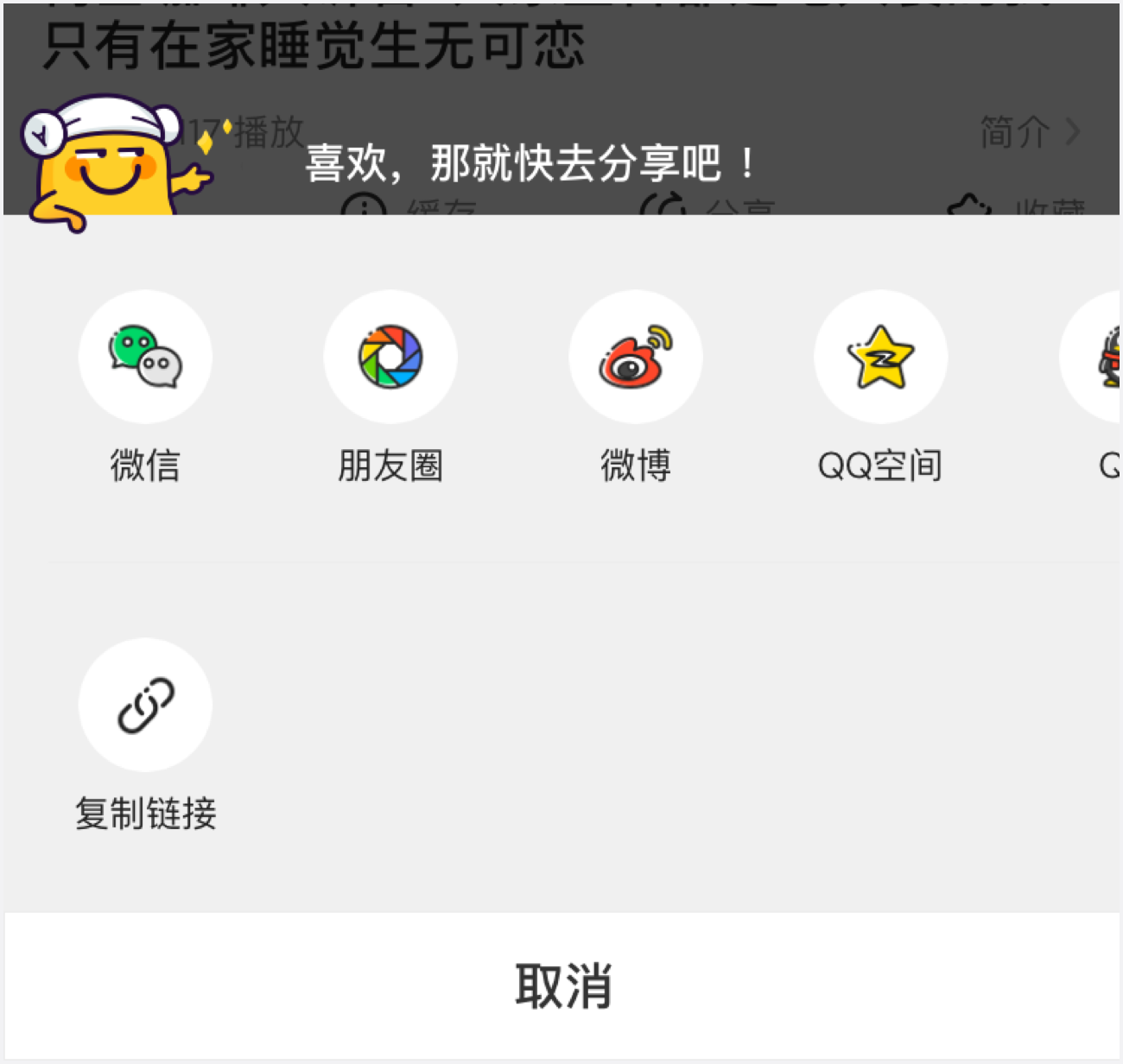The height and width of the screenshot is (1064, 1123).
Task: Dismiss share sheet with 取消
Action: (561, 985)
